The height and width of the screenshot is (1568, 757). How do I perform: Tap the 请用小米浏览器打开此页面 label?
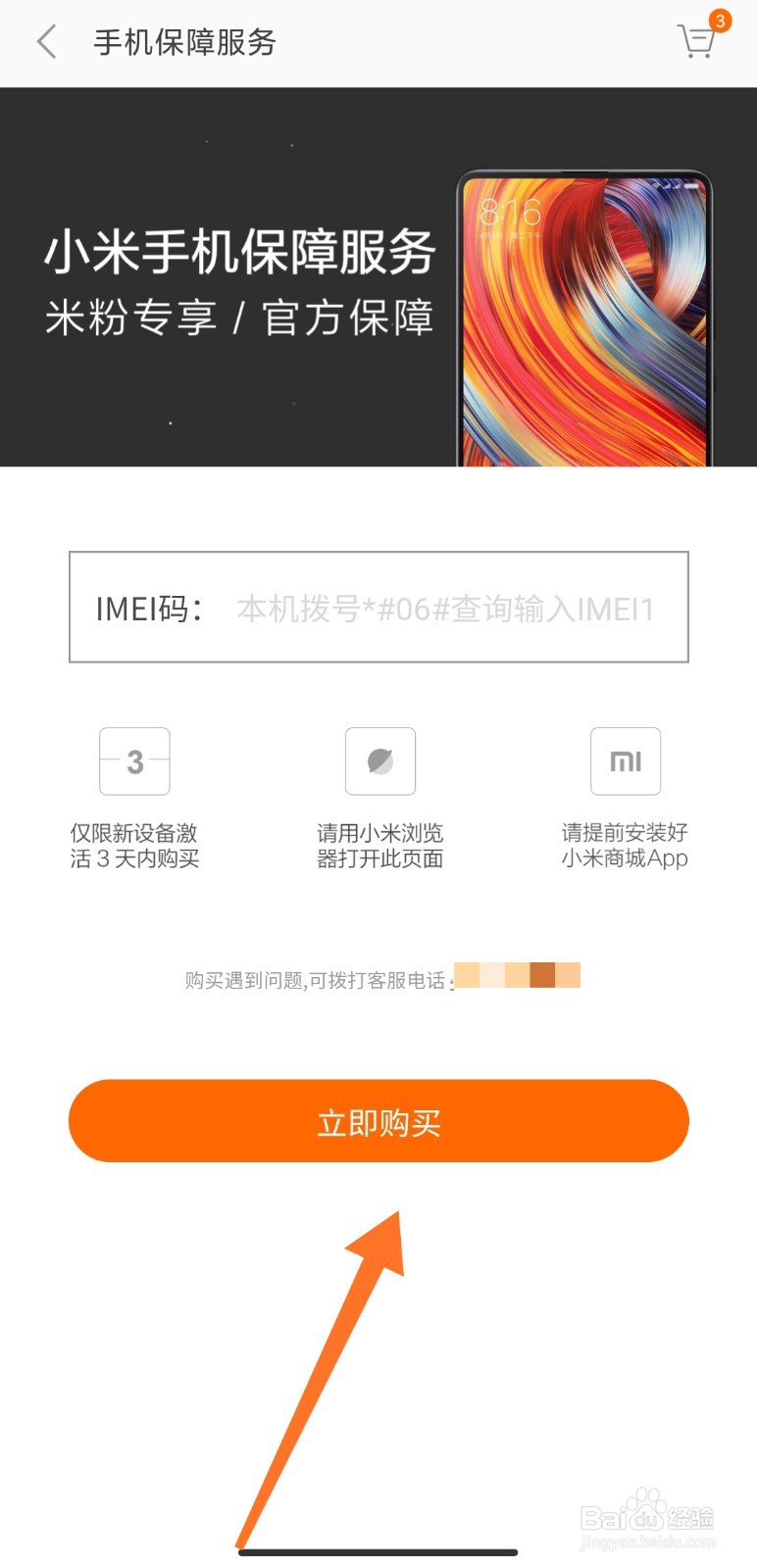click(380, 846)
